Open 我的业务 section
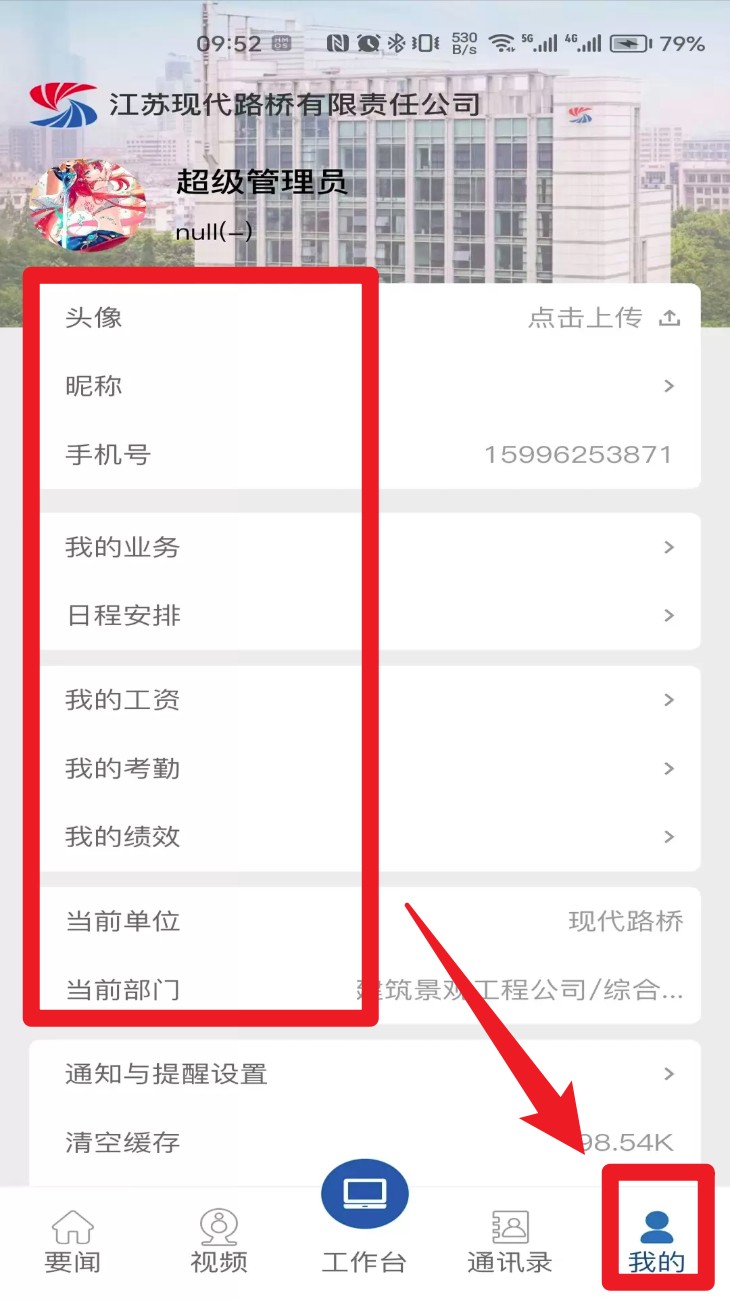Image resolution: width=730 pixels, height=1299 pixels. pos(365,547)
